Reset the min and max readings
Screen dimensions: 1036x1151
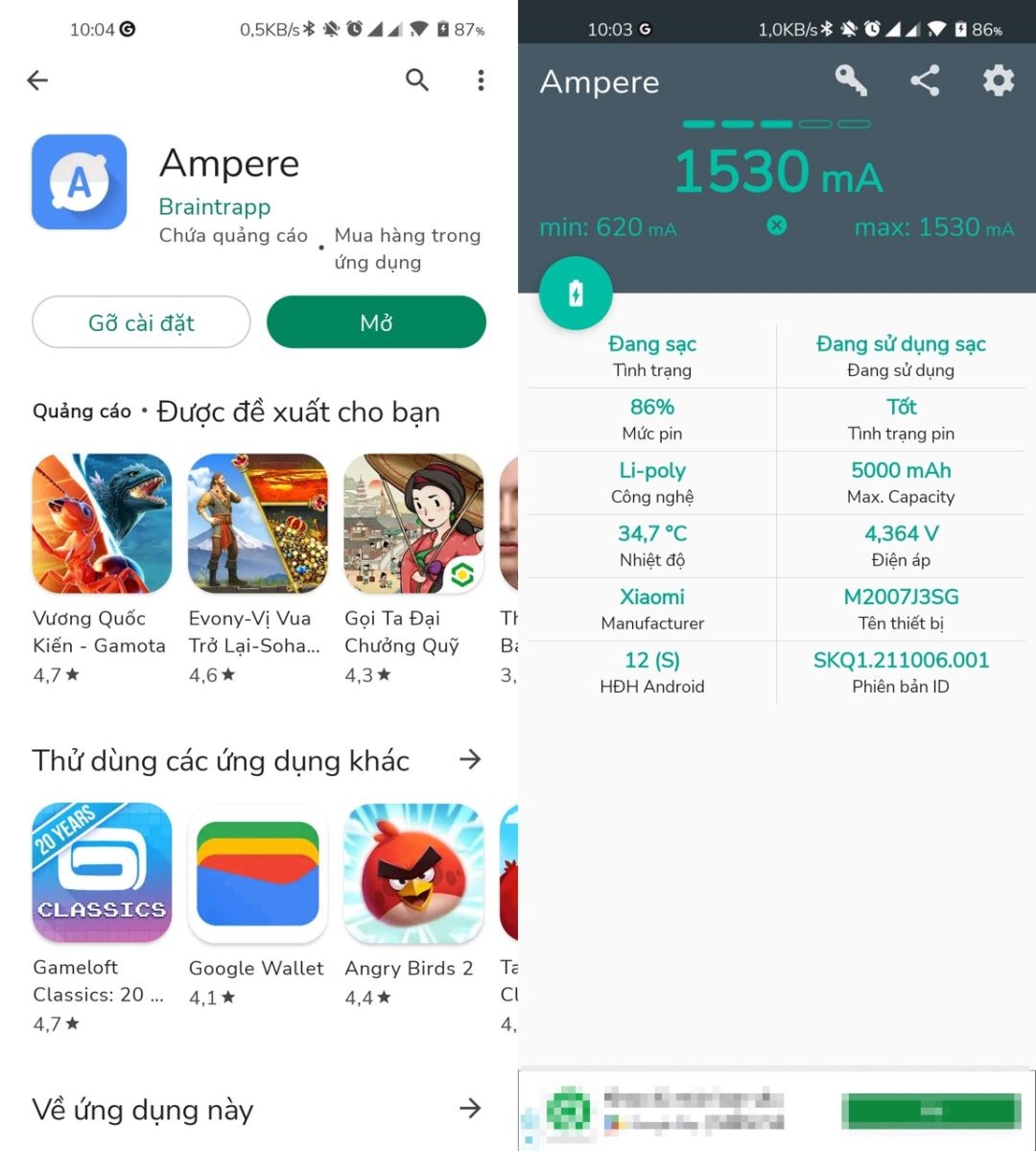click(x=777, y=225)
